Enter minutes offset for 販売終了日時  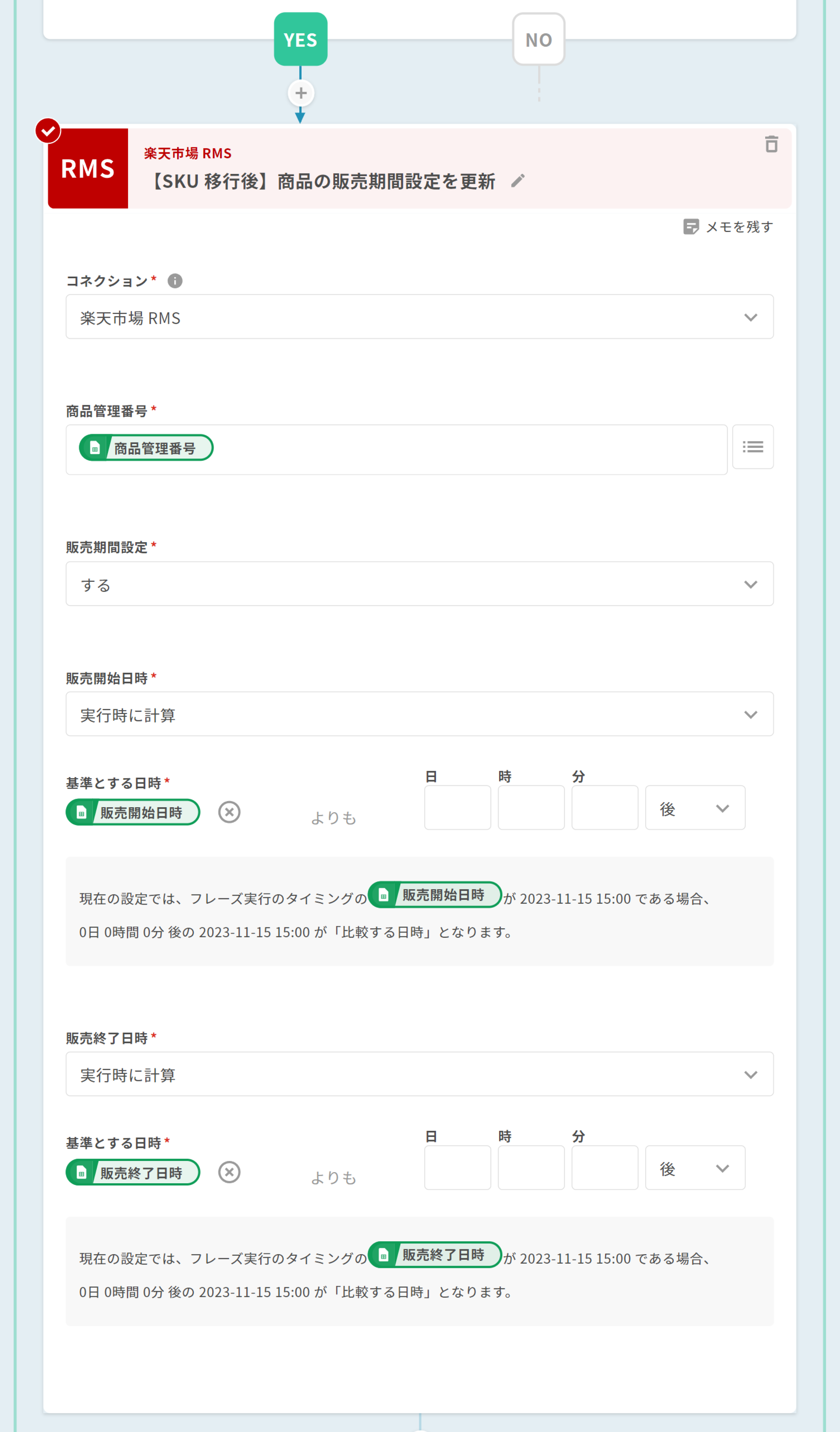pyautogui.click(x=605, y=1168)
